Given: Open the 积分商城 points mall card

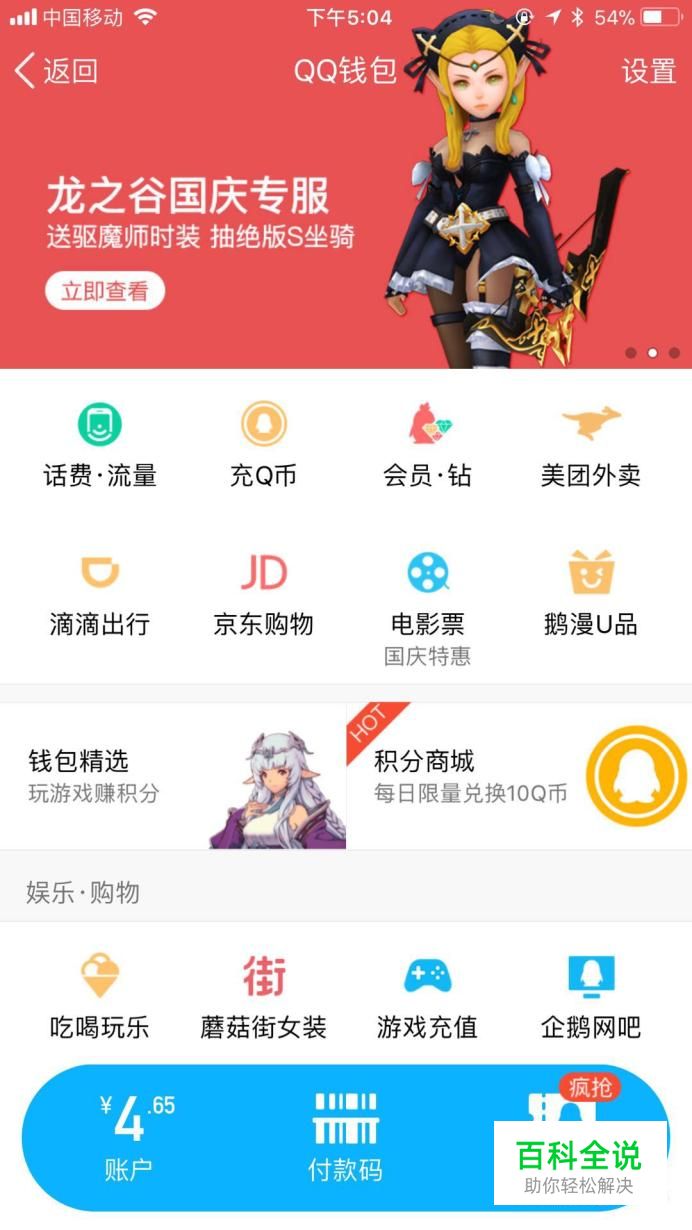Looking at the screenshot, I should [520, 777].
